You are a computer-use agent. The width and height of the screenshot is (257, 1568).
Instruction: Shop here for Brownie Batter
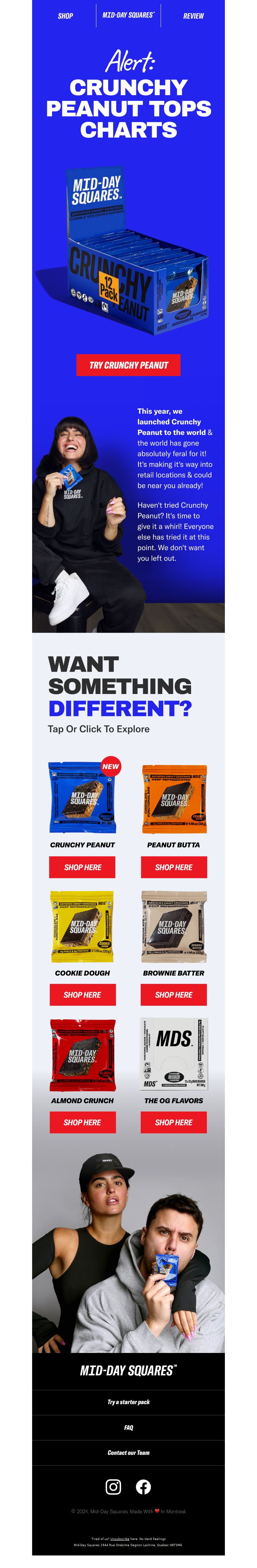[x=173, y=994]
